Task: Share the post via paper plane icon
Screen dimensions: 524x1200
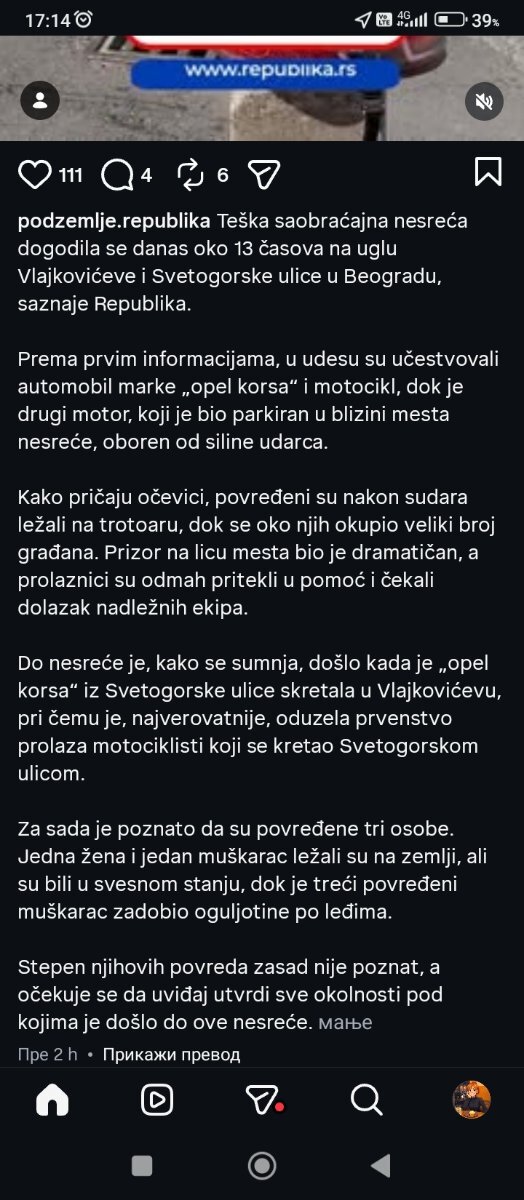Action: click(x=262, y=175)
